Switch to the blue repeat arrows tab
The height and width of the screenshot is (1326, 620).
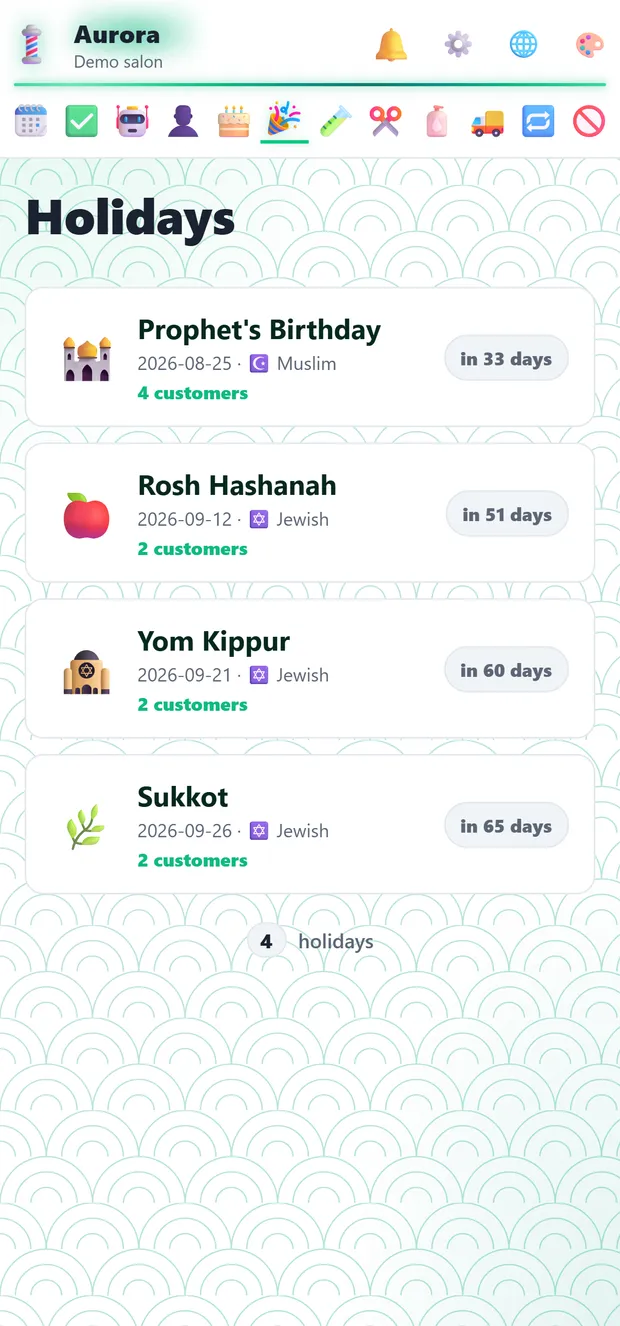tap(538, 122)
